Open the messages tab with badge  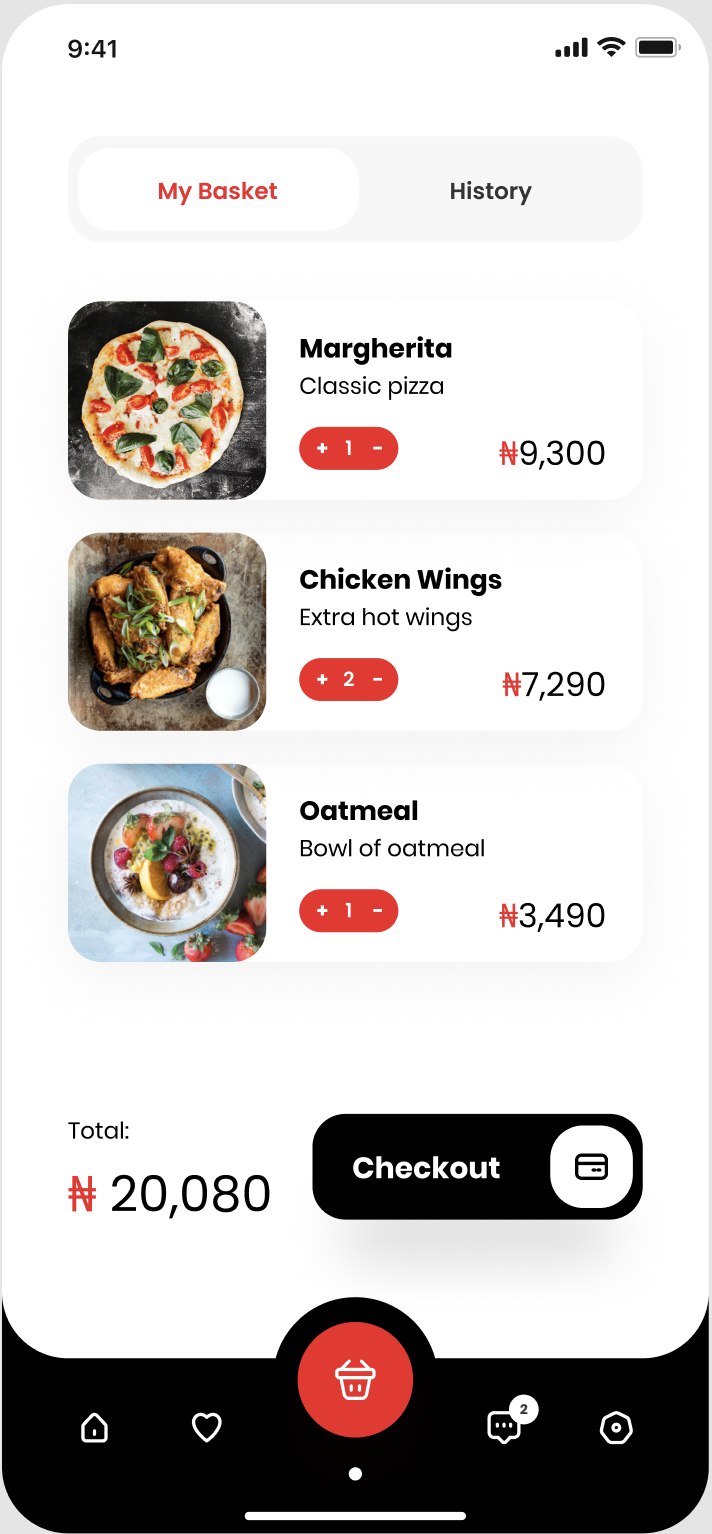tap(503, 1428)
